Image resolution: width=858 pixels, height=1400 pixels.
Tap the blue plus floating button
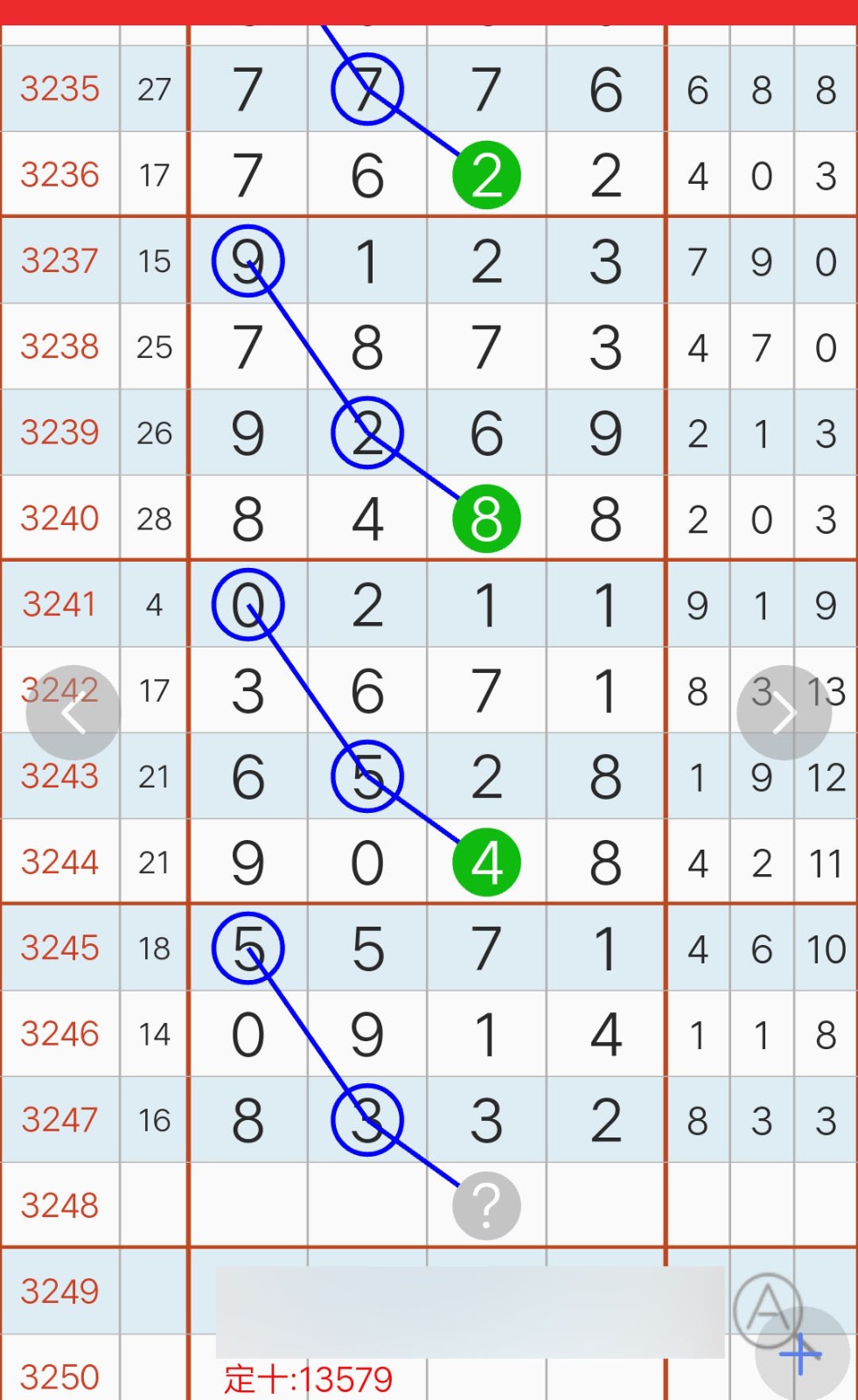tap(801, 1354)
